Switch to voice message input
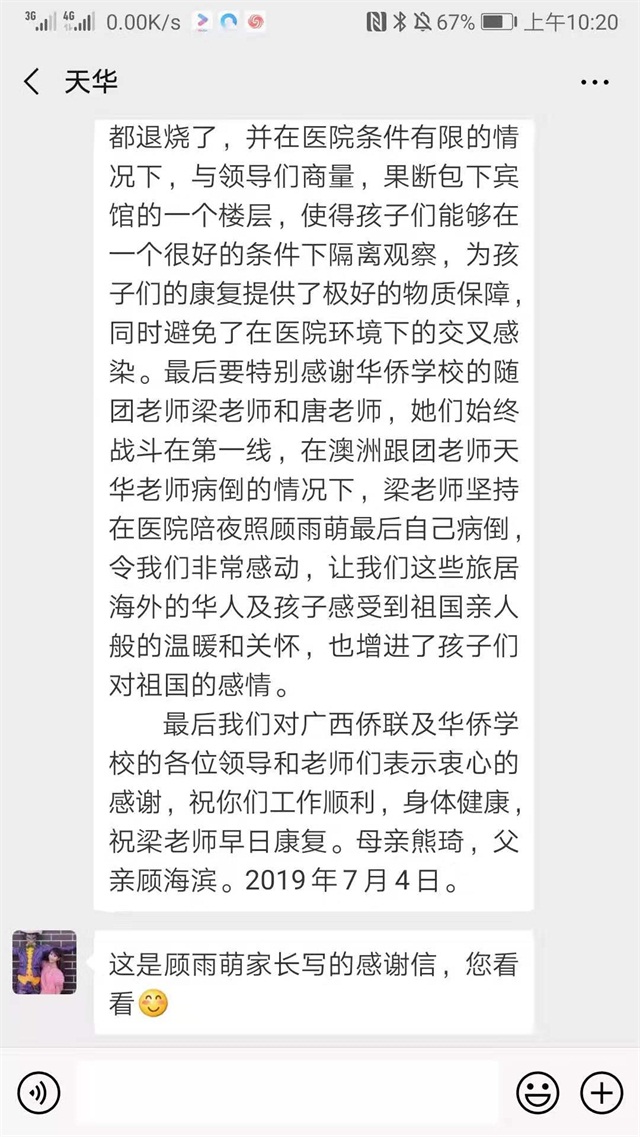The image size is (640, 1137). coord(38,1092)
